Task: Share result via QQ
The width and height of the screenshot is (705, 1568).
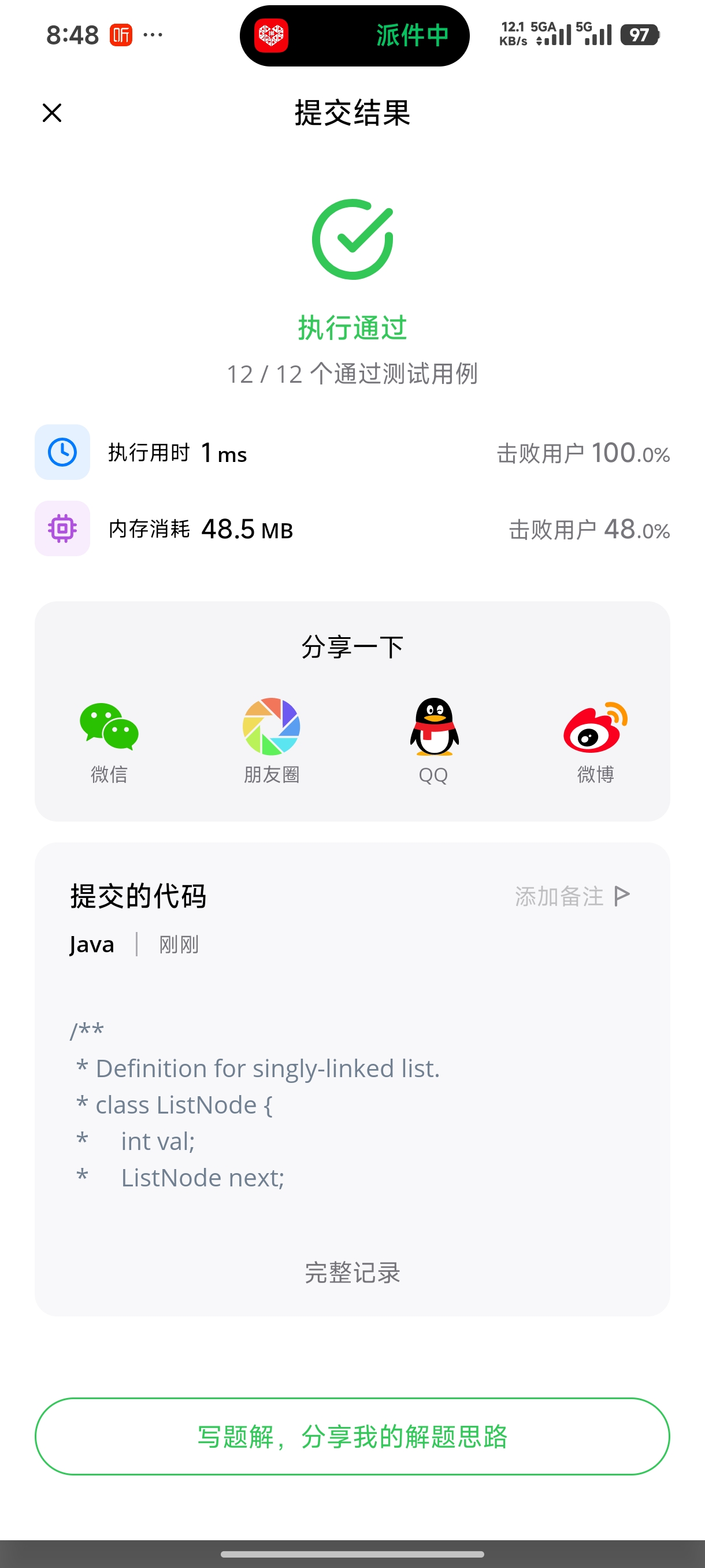Action: coord(434,741)
